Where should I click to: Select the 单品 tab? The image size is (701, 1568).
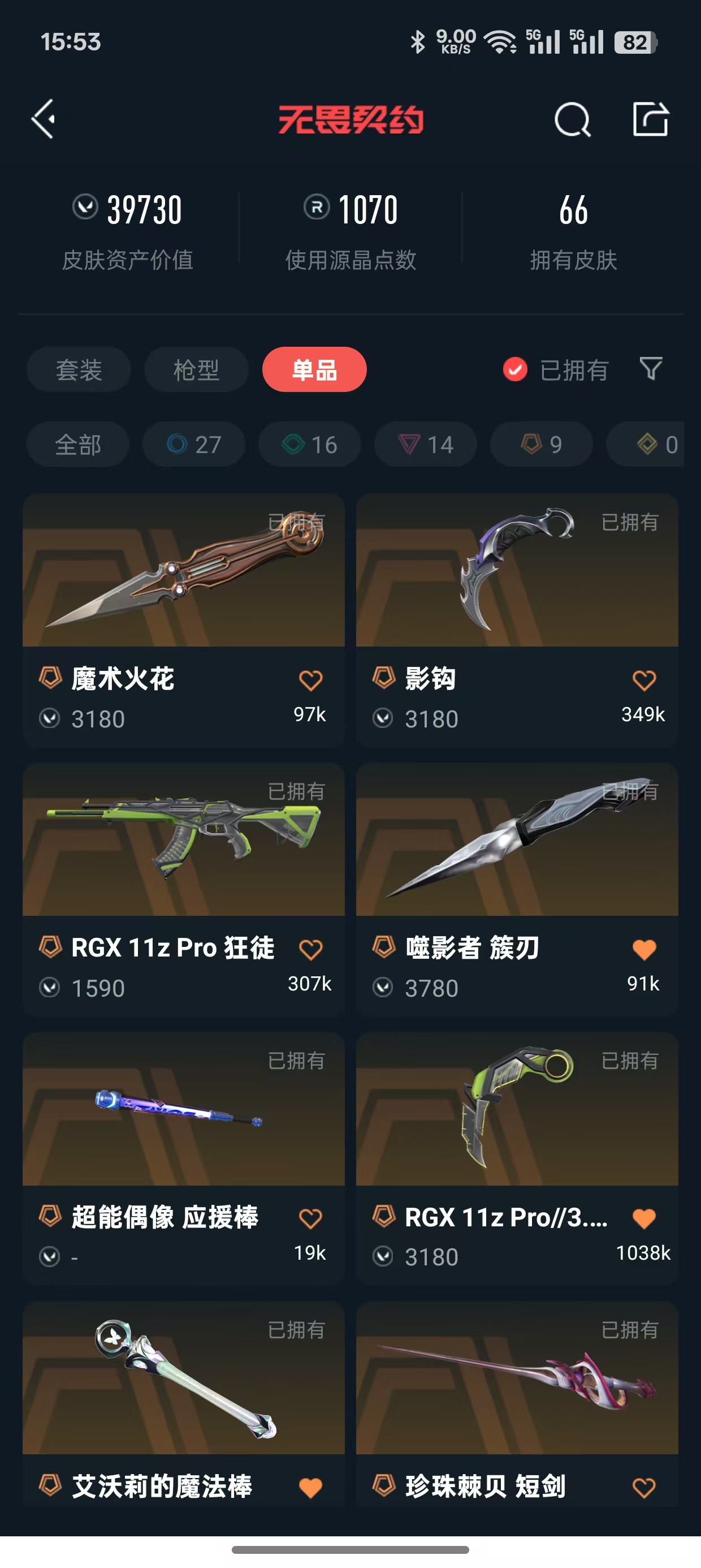[x=314, y=369]
